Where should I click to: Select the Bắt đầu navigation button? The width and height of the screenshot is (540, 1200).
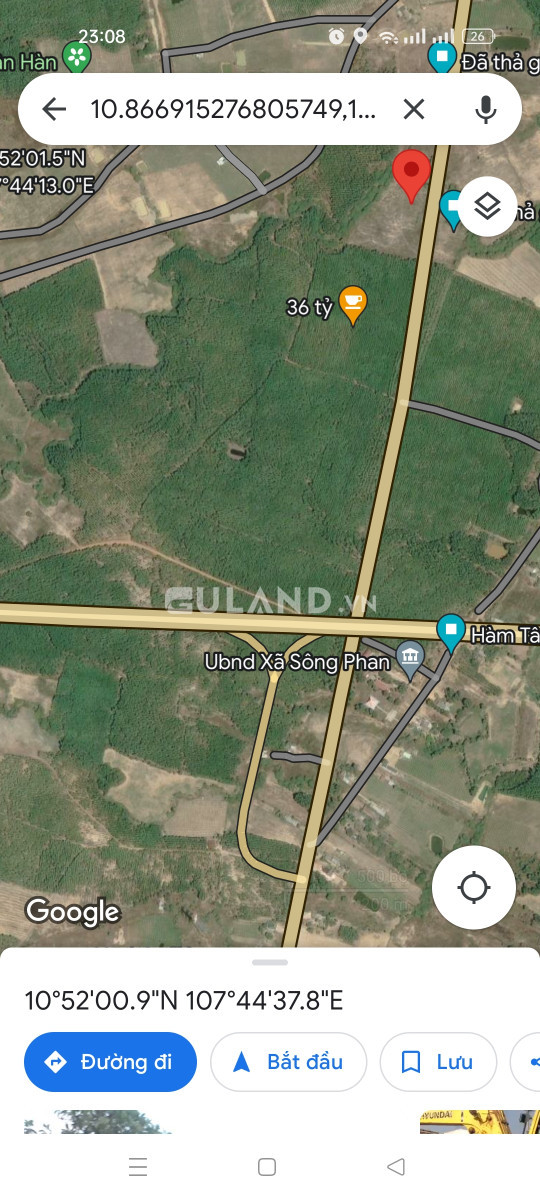pyautogui.click(x=289, y=1062)
